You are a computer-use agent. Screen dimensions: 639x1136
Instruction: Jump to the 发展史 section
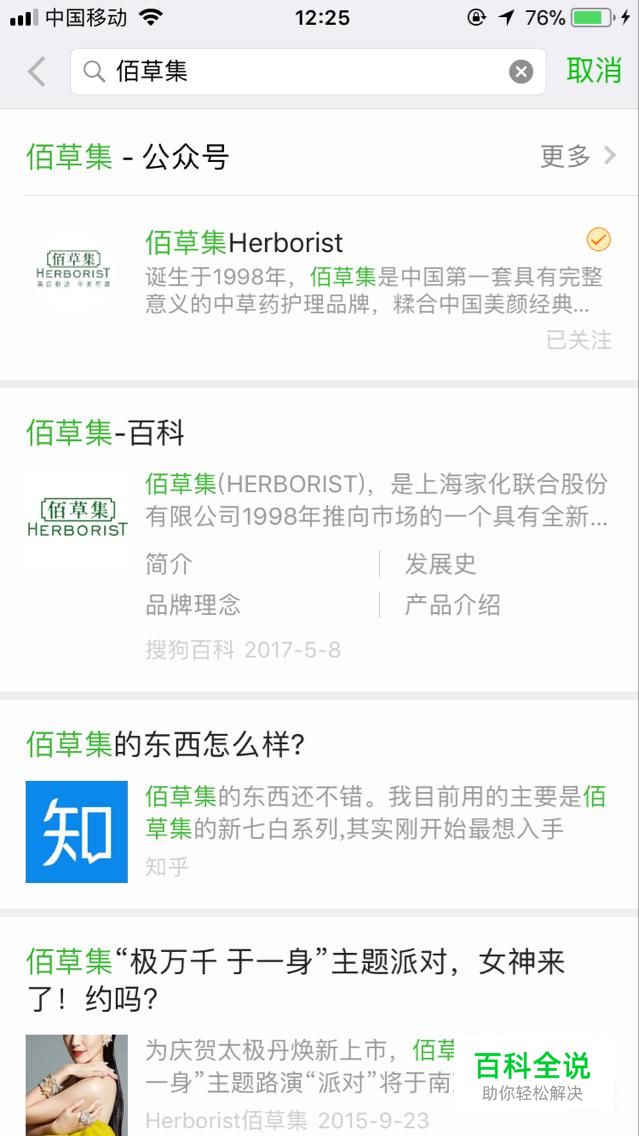(440, 564)
